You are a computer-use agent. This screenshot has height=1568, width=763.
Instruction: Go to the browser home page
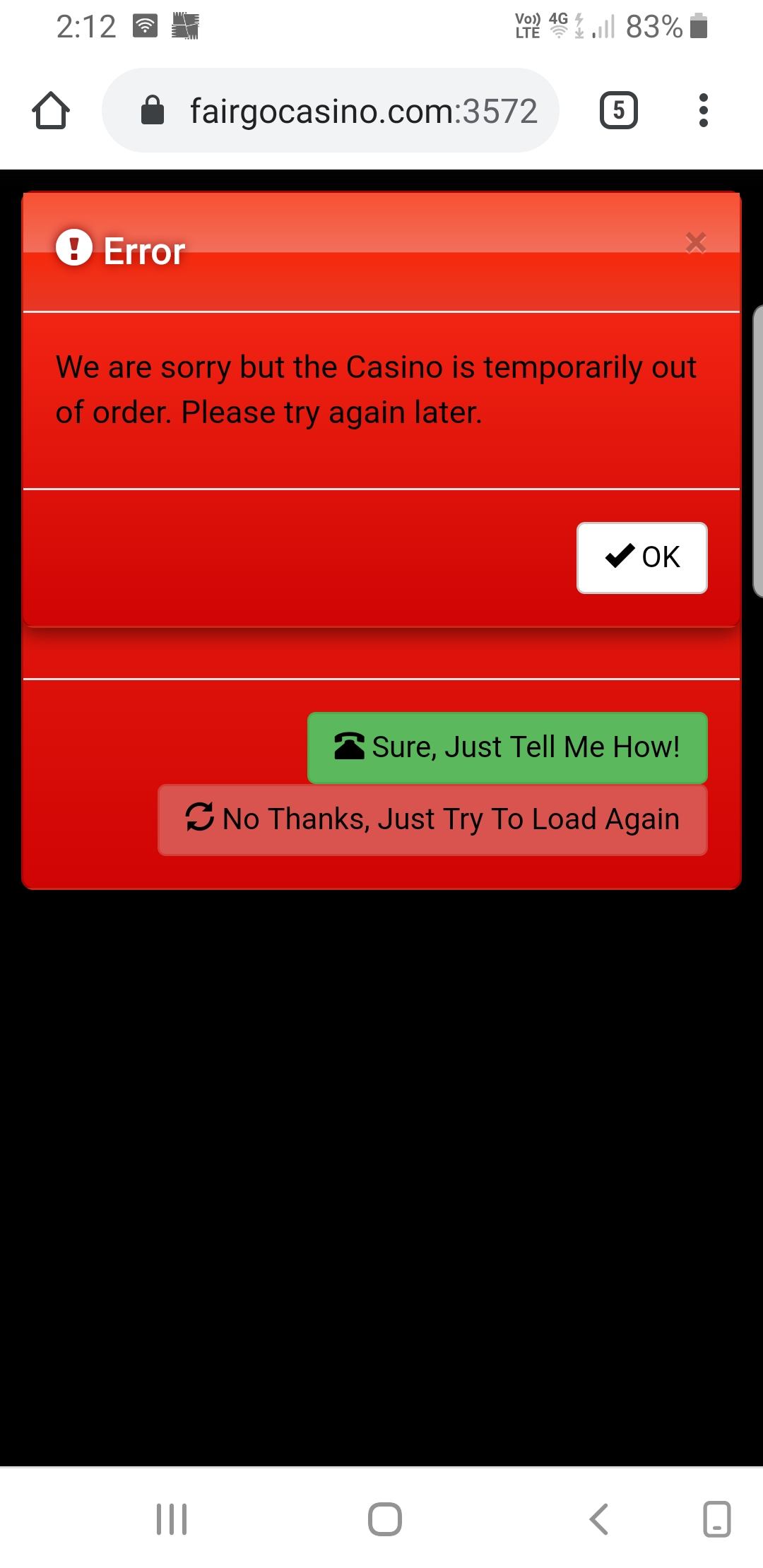(x=51, y=111)
